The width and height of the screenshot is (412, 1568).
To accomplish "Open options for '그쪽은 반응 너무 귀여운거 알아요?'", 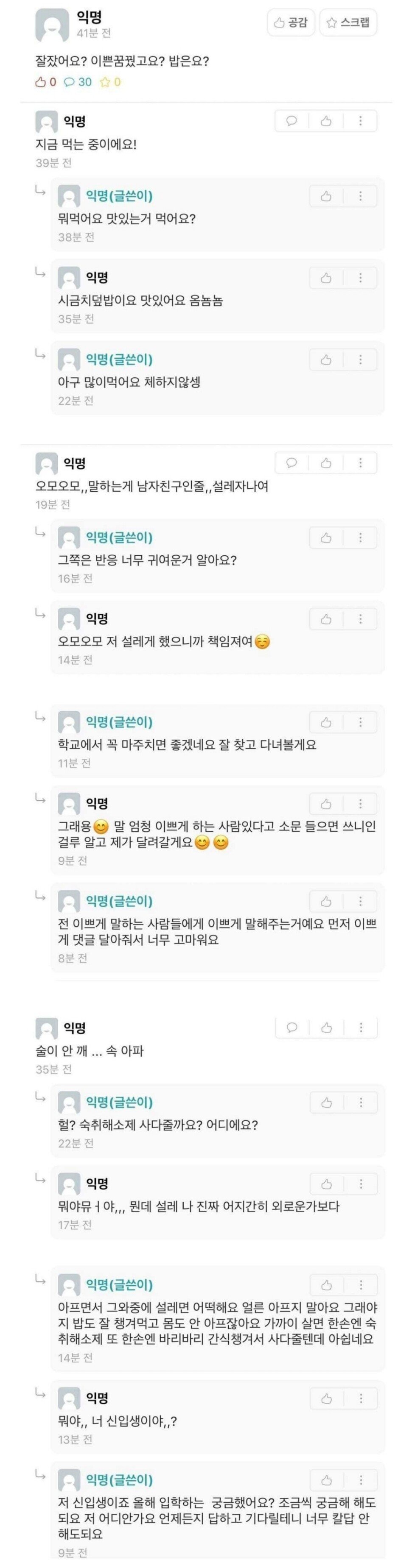I will (x=360, y=538).
